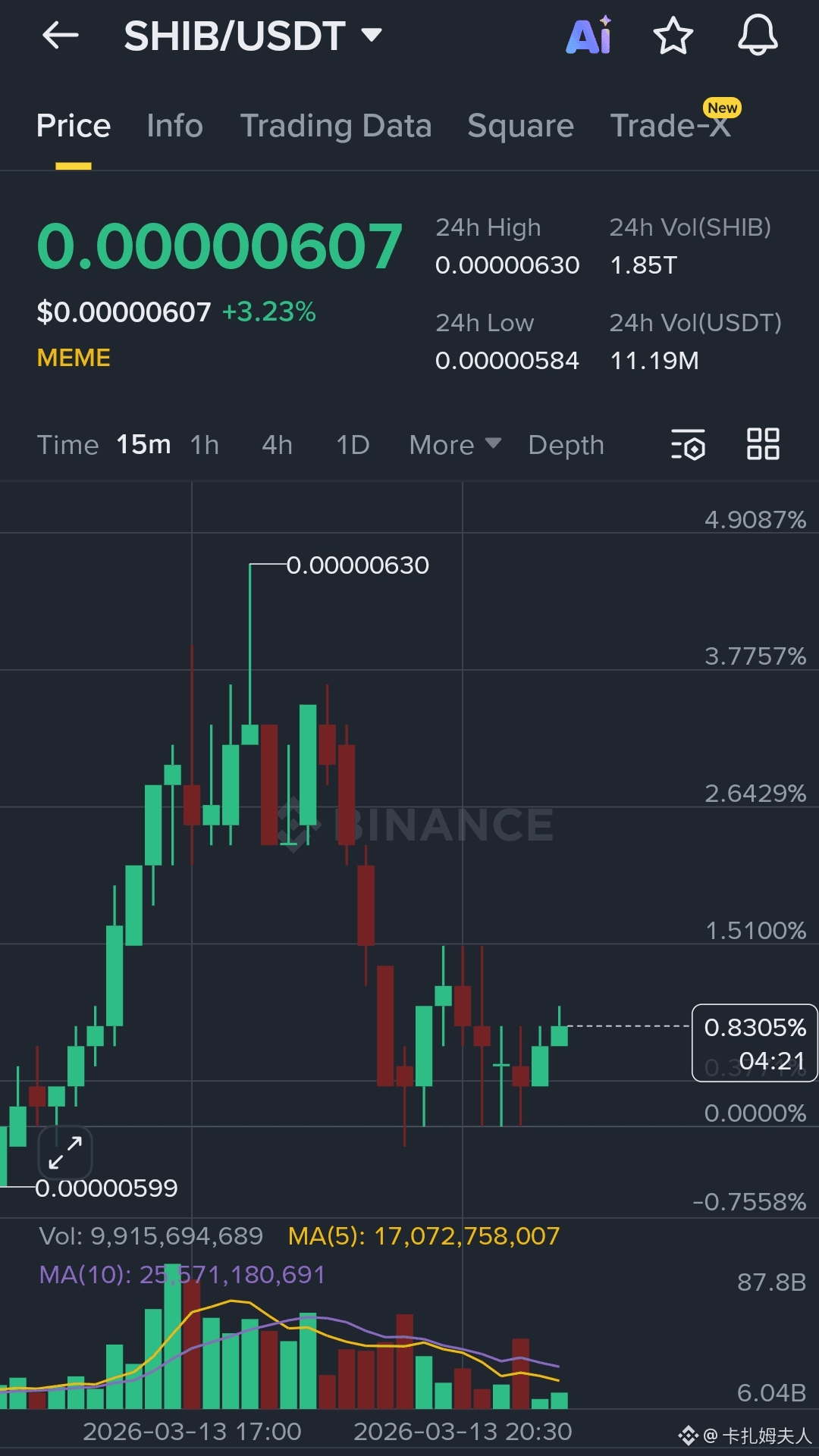Switch to the Trading Data tab
The image size is (819, 1456).
click(336, 126)
